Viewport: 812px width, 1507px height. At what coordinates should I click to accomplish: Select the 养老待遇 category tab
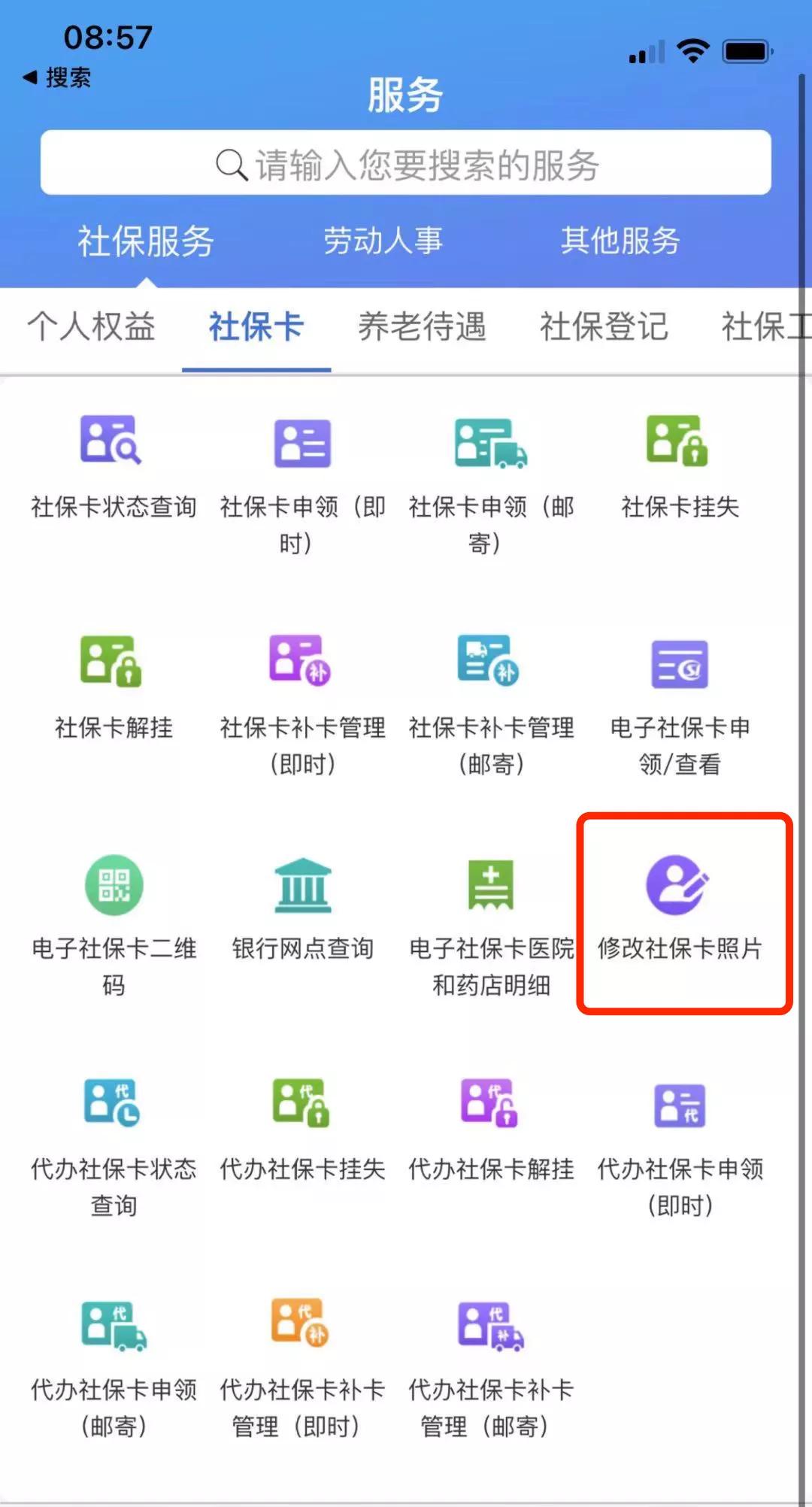[423, 328]
